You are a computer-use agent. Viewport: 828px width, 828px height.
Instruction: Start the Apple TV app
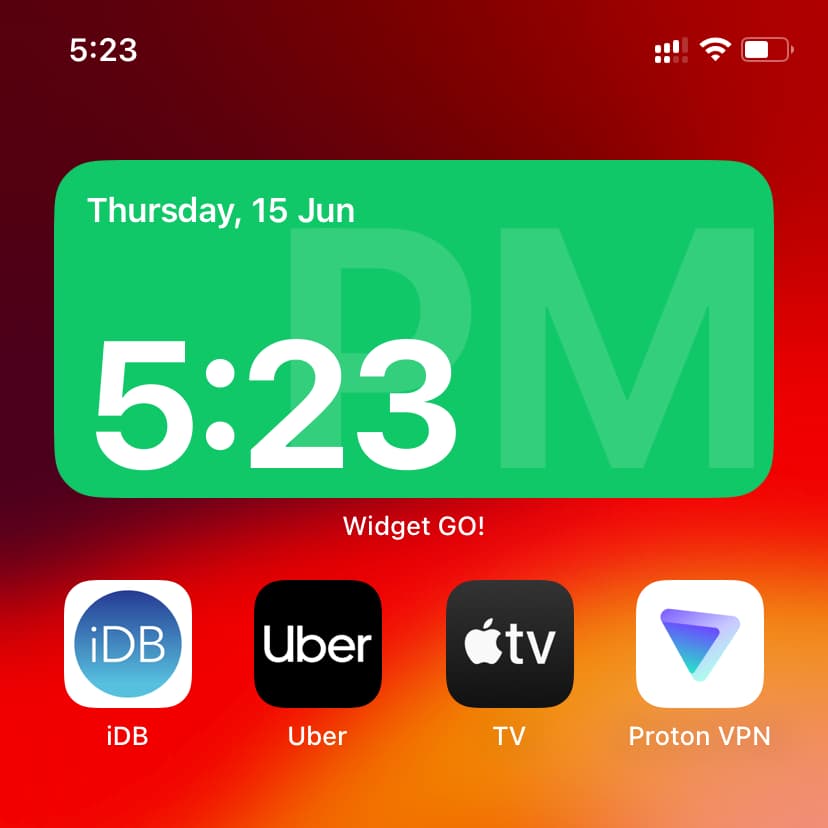coord(509,644)
